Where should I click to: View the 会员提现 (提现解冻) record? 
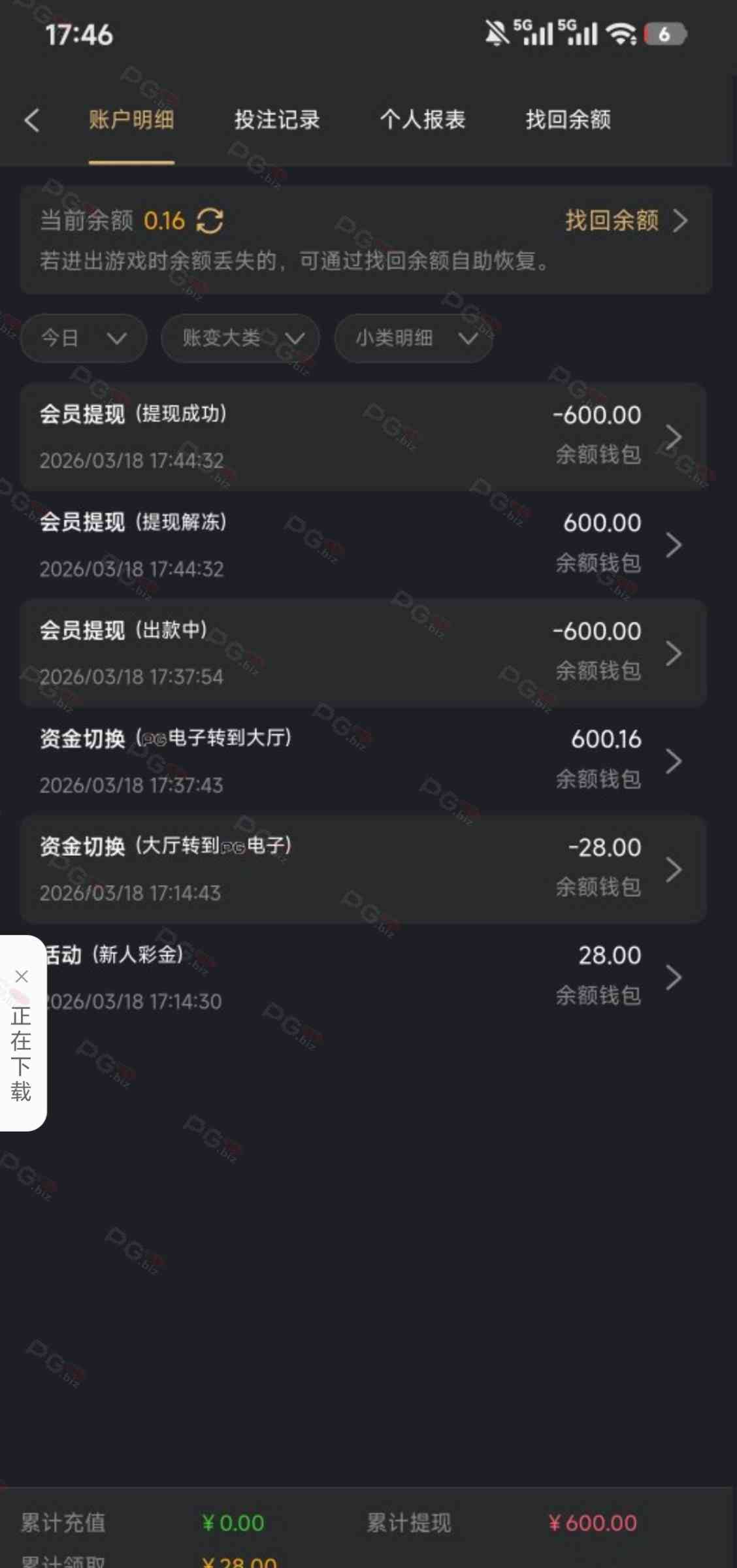click(363, 545)
